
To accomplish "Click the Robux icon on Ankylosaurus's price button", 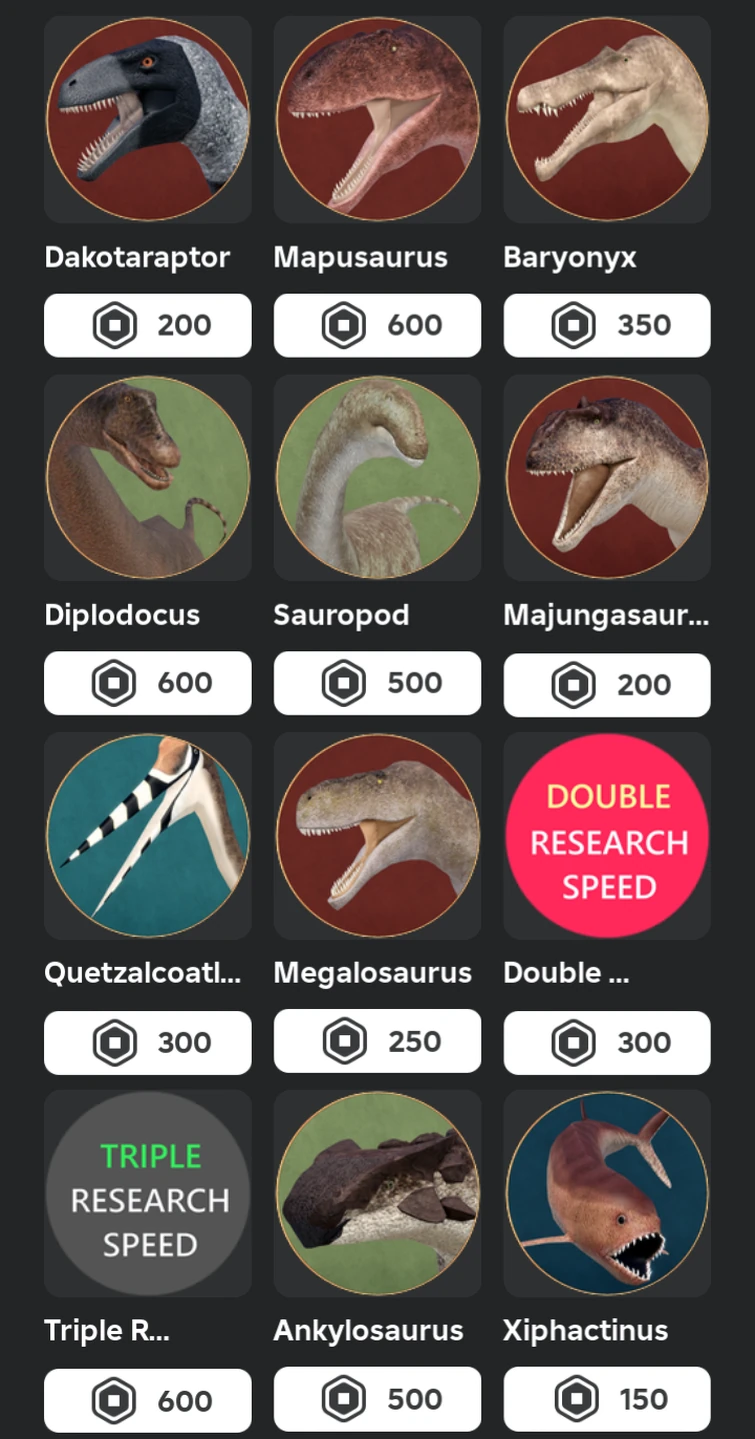I will (345, 1399).
